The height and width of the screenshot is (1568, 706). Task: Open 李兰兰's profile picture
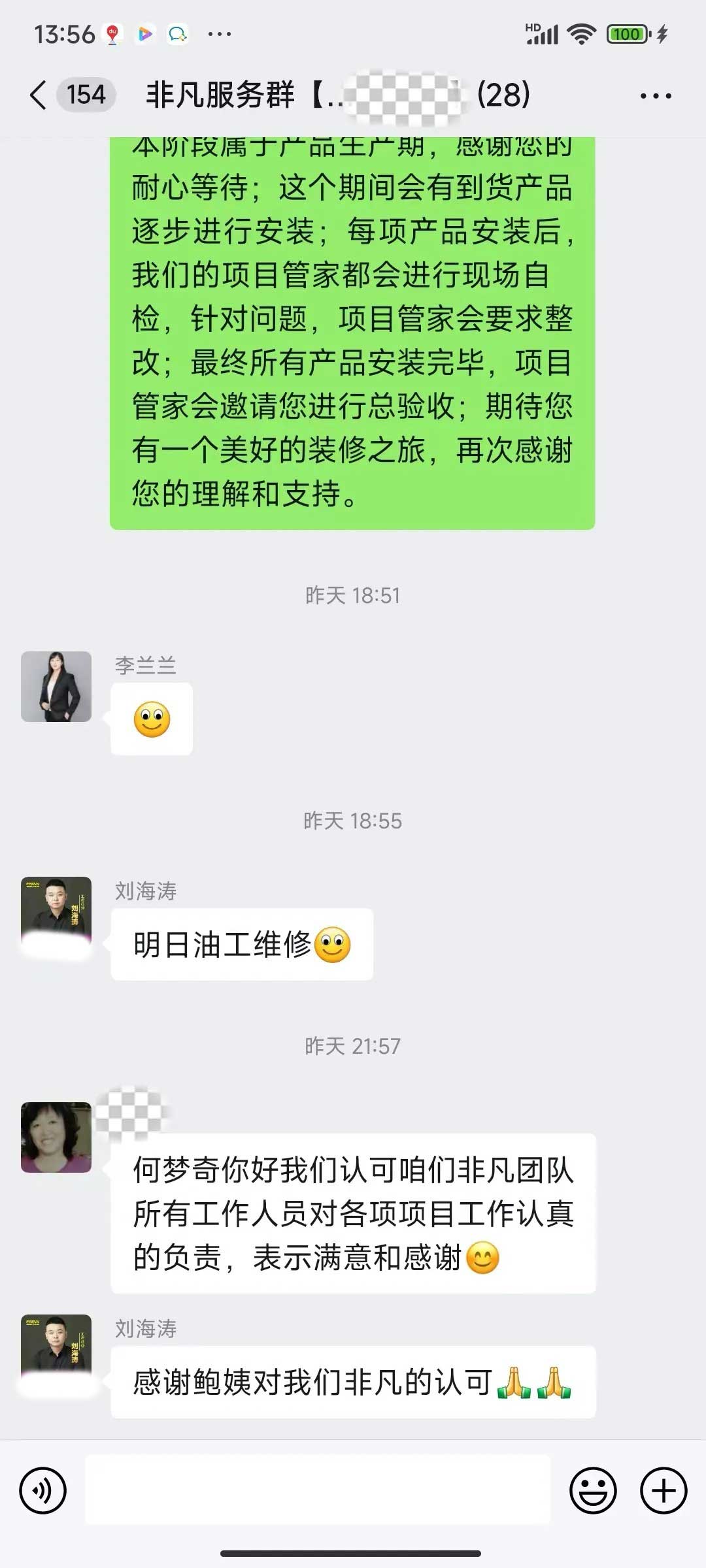point(56,687)
